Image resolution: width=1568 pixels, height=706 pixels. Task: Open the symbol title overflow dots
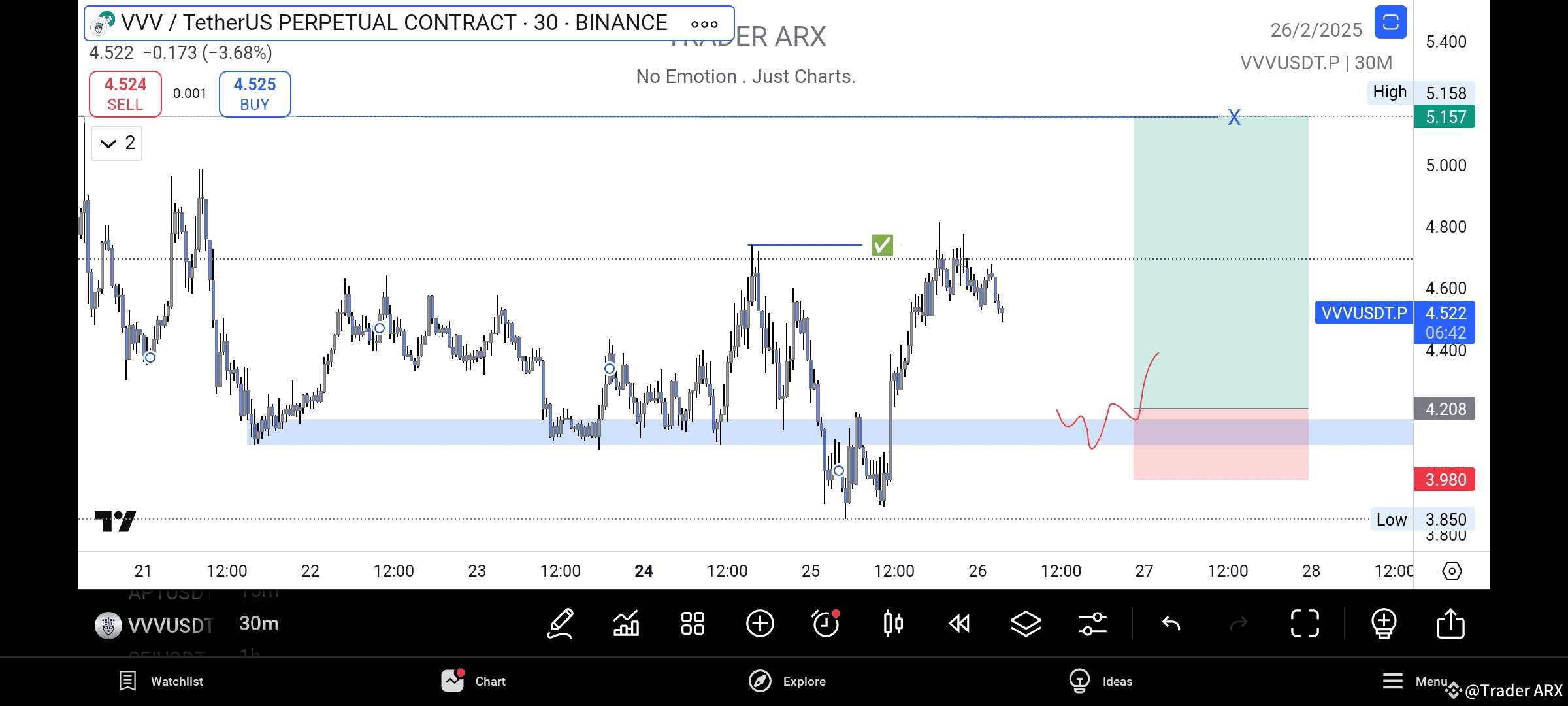point(704,24)
